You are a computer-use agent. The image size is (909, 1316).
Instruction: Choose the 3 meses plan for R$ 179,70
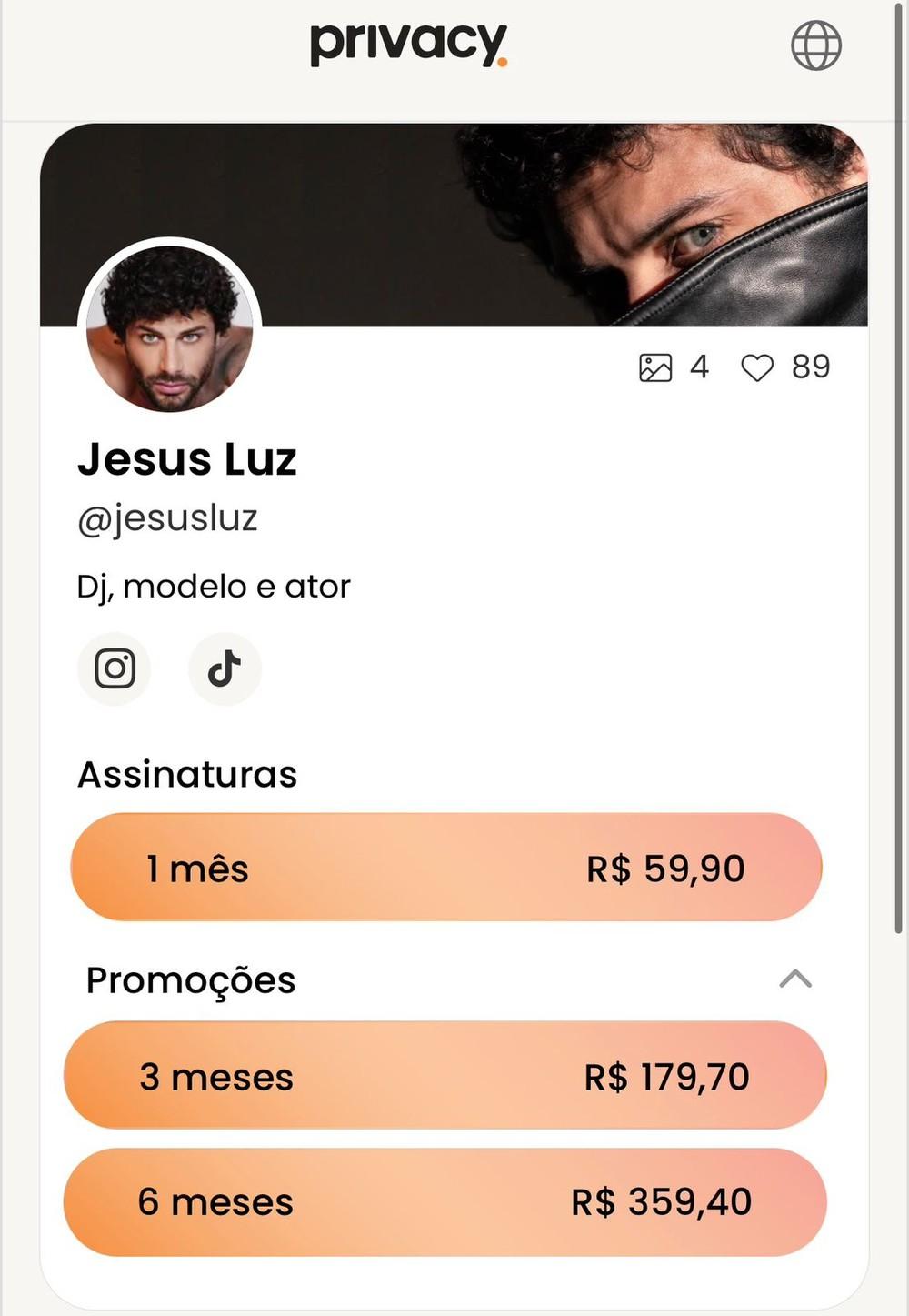tap(445, 1076)
